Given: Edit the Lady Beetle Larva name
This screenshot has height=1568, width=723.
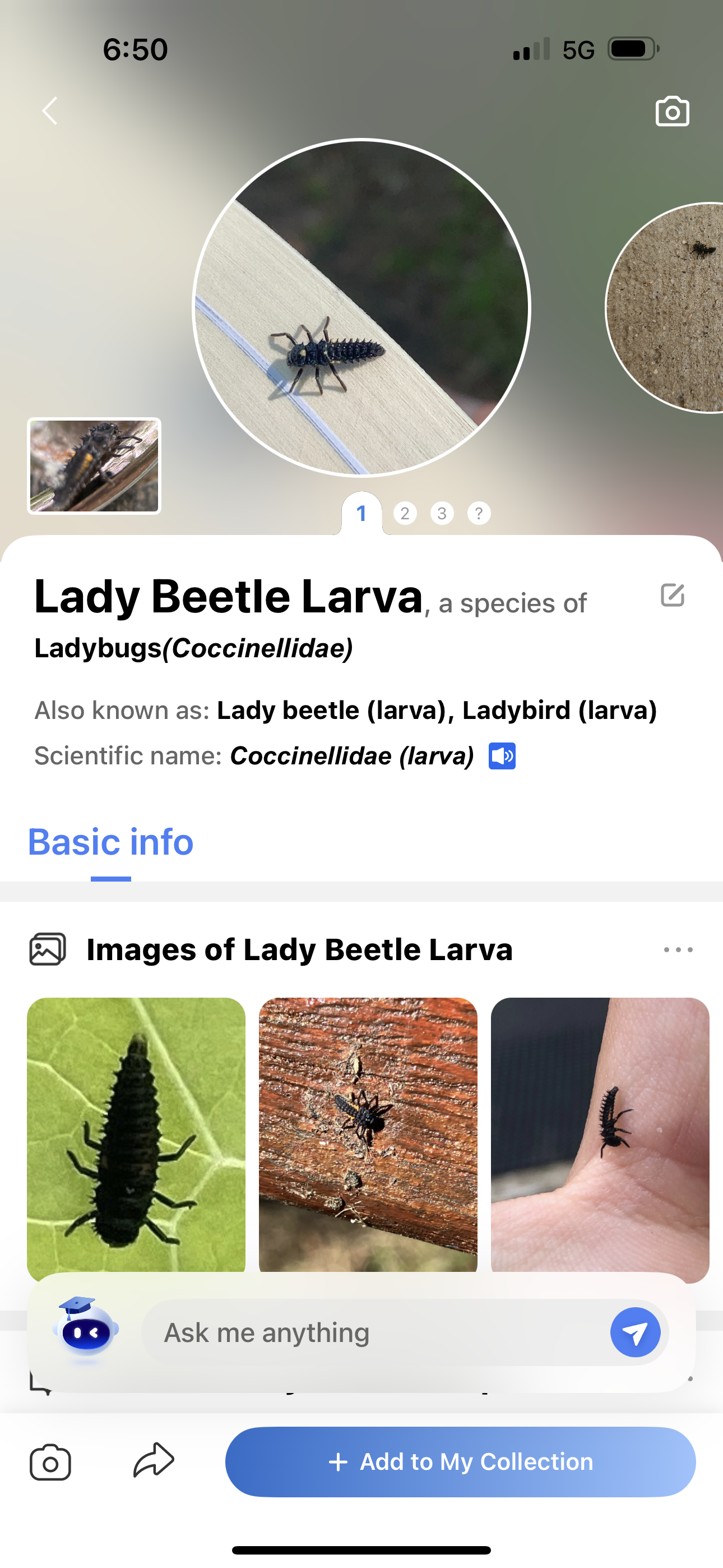Looking at the screenshot, I should [672, 596].
